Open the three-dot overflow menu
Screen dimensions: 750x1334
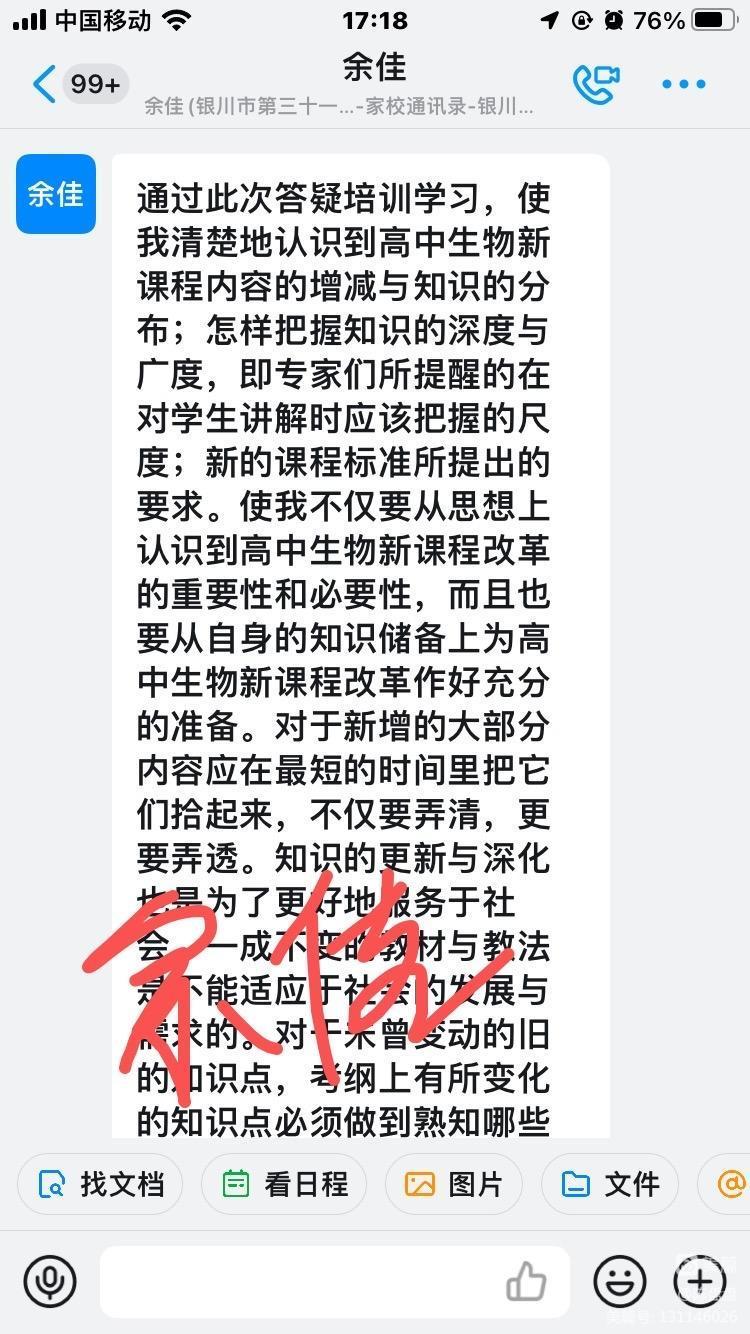point(684,85)
